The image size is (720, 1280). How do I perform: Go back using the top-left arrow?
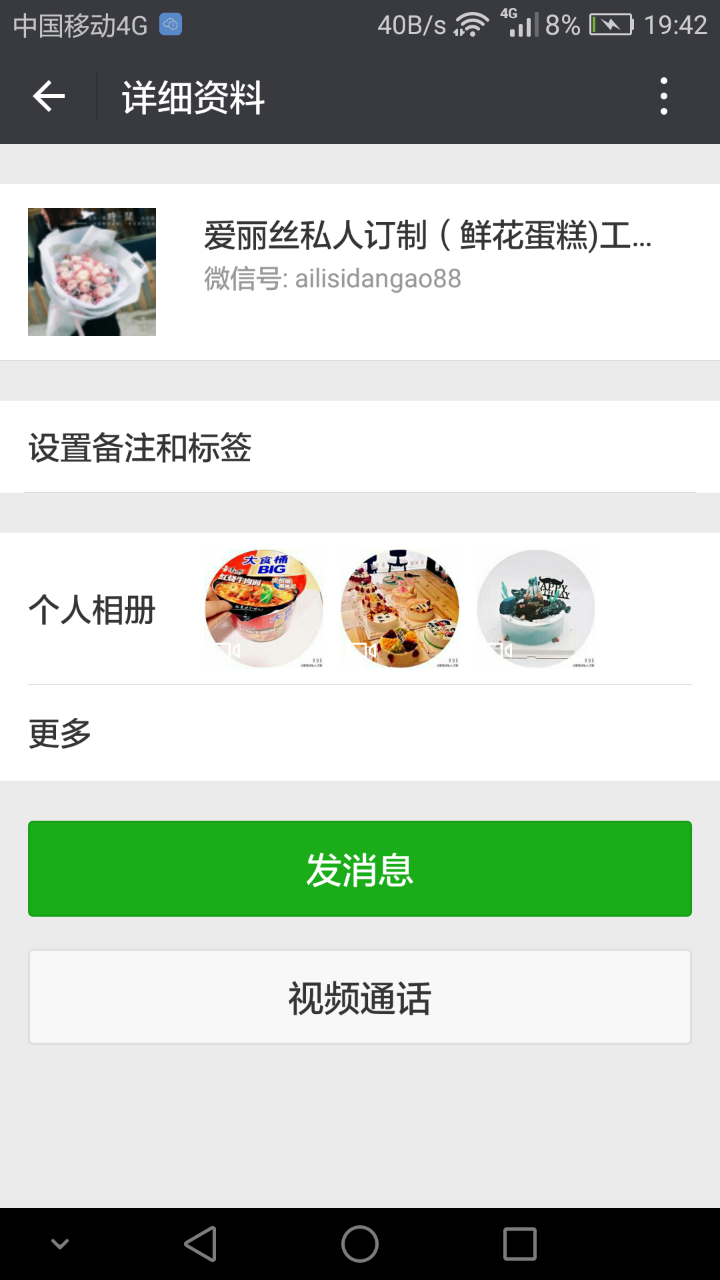(x=49, y=97)
